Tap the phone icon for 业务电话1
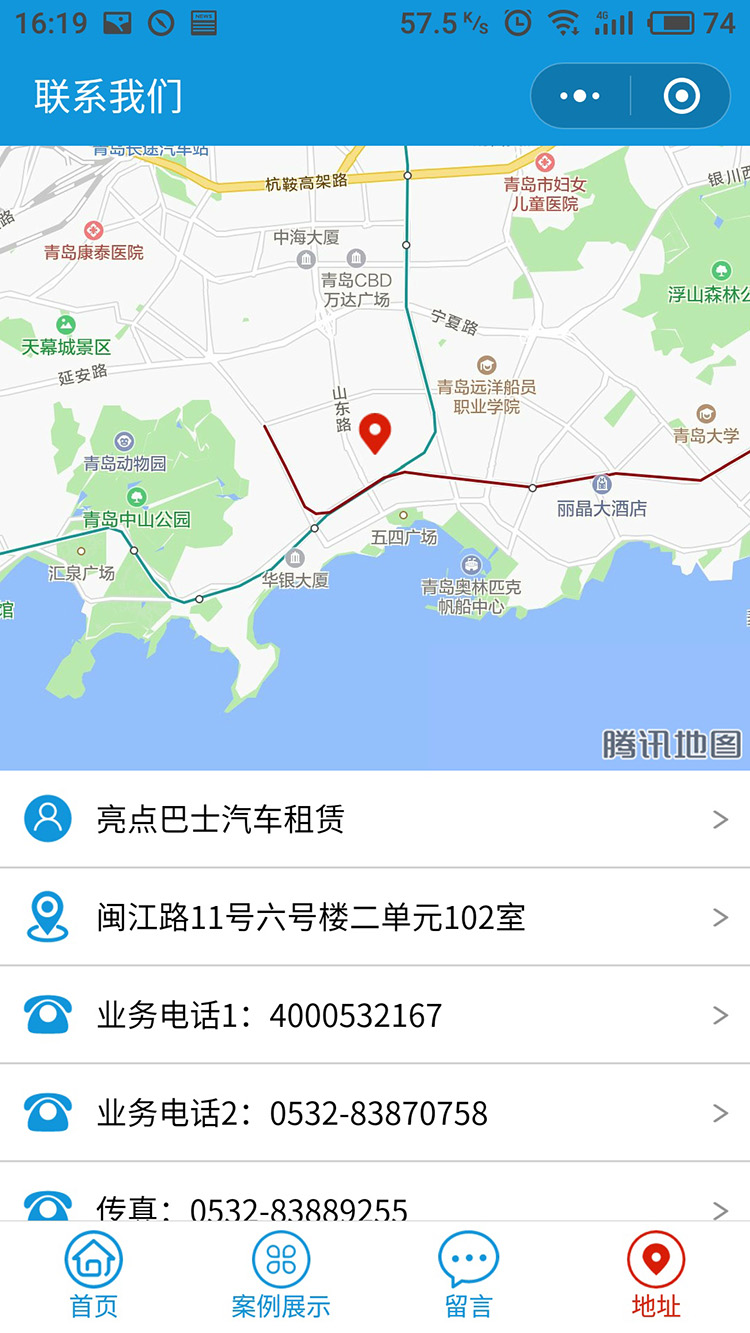 click(x=47, y=1014)
